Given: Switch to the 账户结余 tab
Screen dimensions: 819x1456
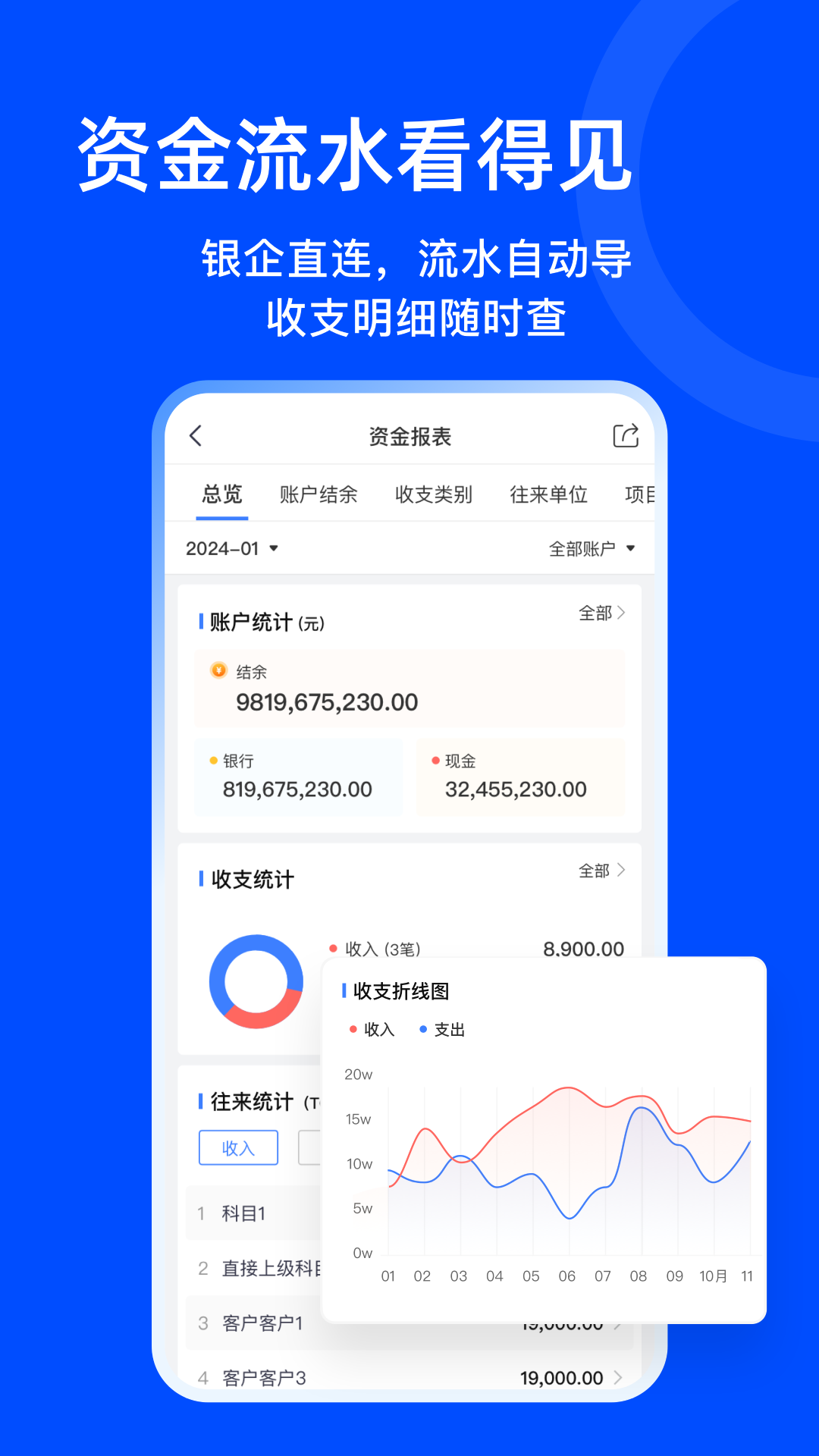Looking at the screenshot, I should [x=318, y=494].
